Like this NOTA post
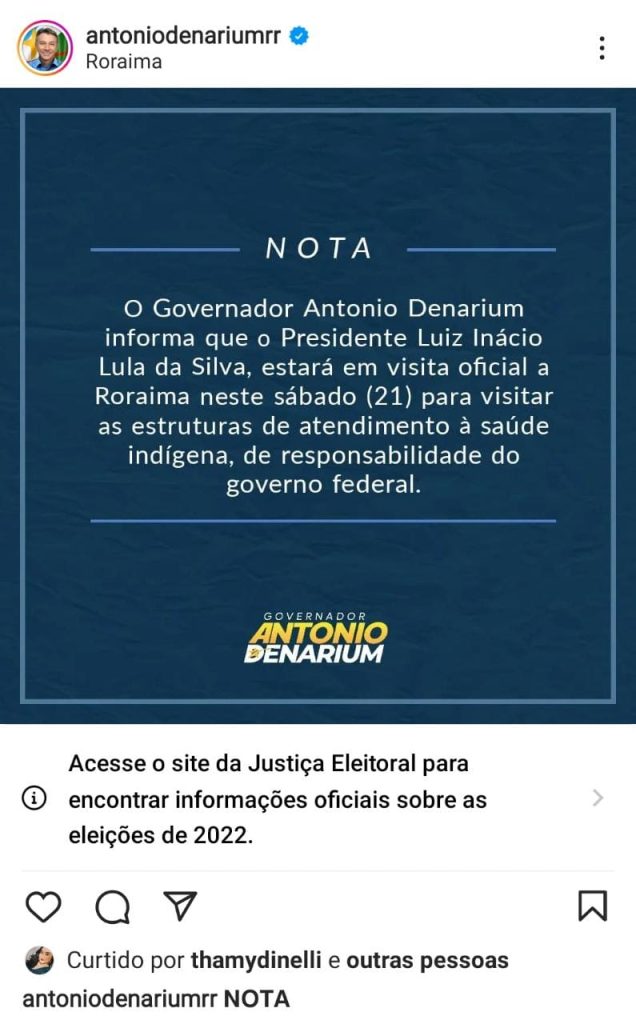Image resolution: width=636 pixels, height=1024 pixels. pos(43,906)
